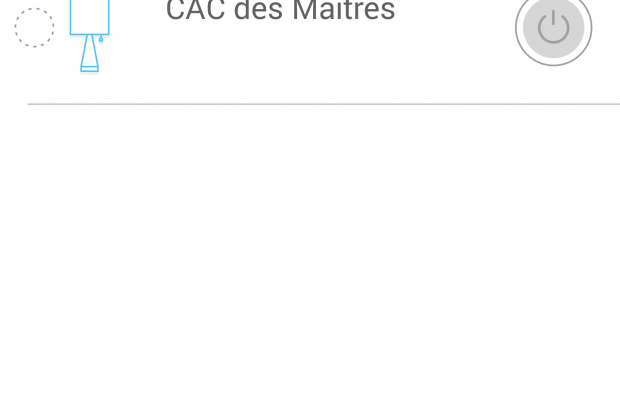Select the dashed circle beside CAC des Maîtres
Screen dimensions: 620x410
coord(34,27)
